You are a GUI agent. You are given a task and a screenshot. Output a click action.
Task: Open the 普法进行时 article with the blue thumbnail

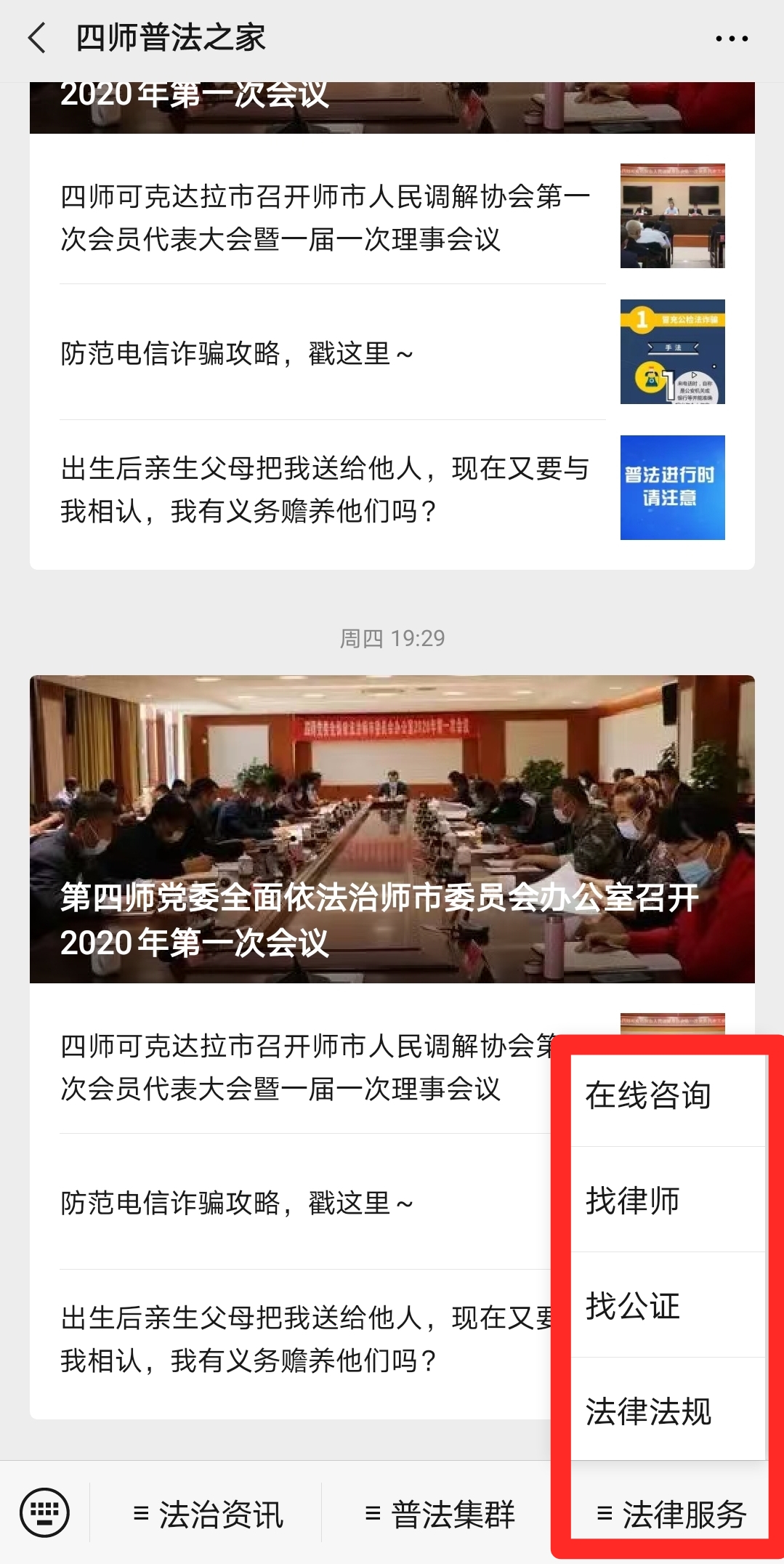[392, 488]
